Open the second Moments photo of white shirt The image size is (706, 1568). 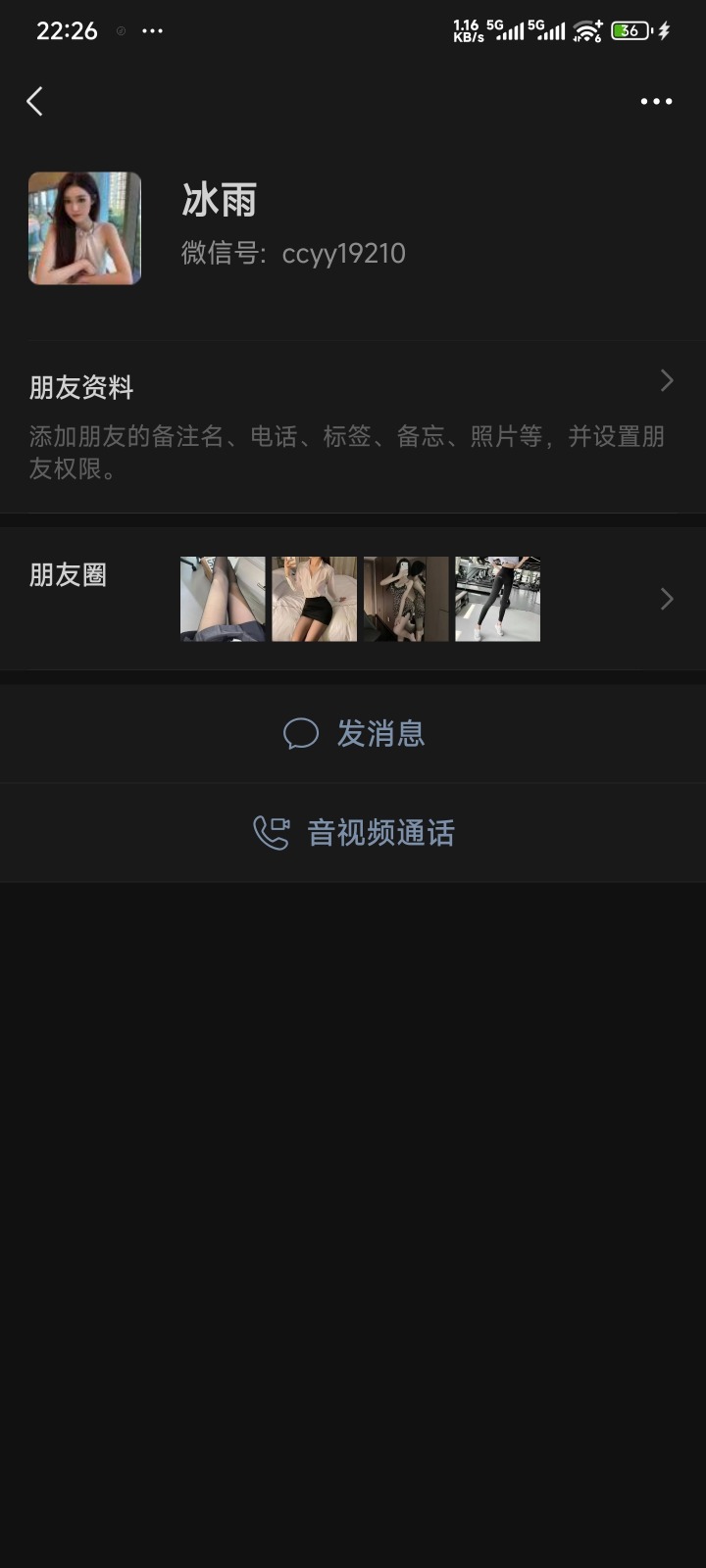point(314,598)
